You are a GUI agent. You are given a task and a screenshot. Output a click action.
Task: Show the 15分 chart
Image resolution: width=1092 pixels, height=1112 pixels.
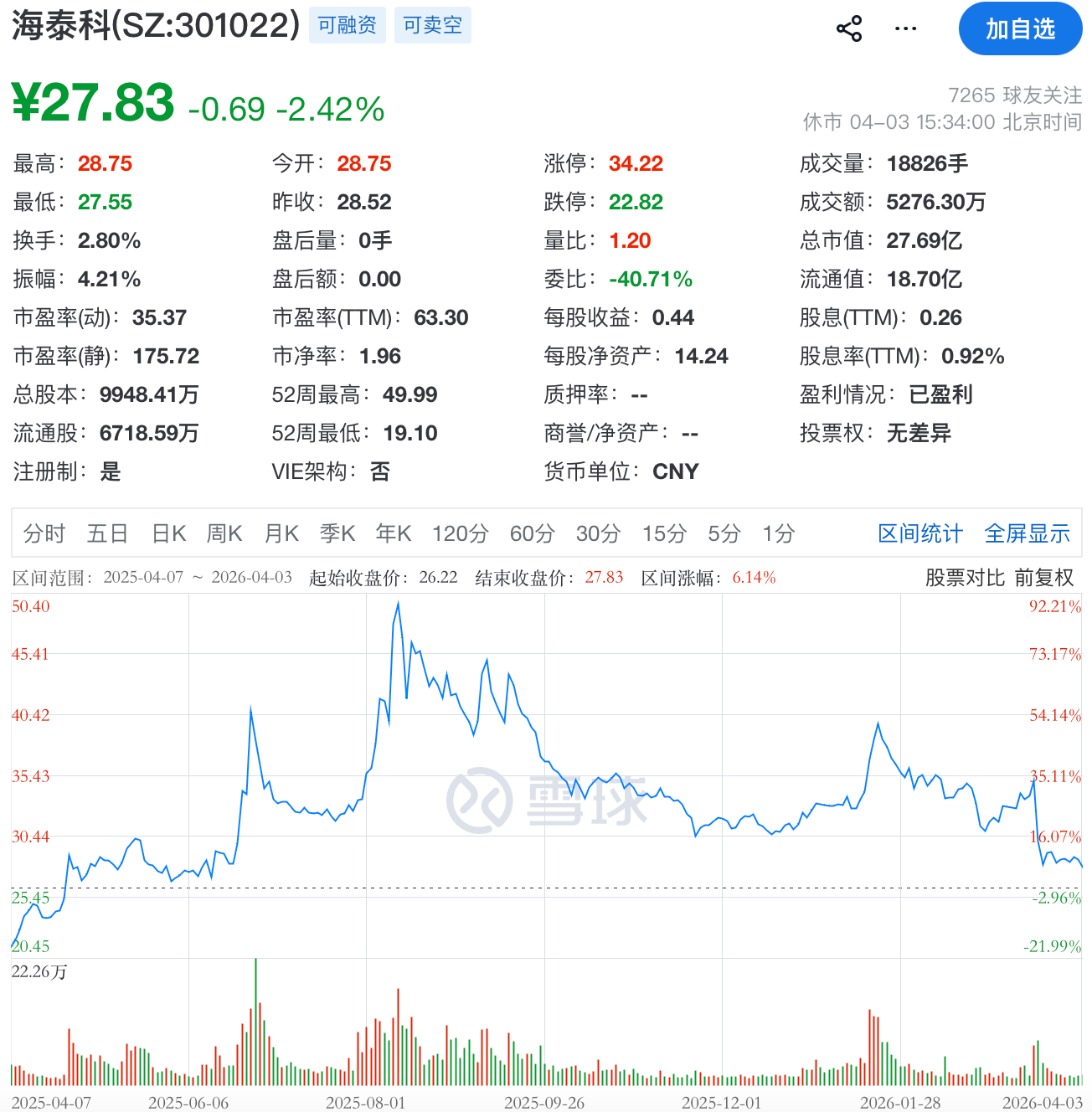pos(664,533)
